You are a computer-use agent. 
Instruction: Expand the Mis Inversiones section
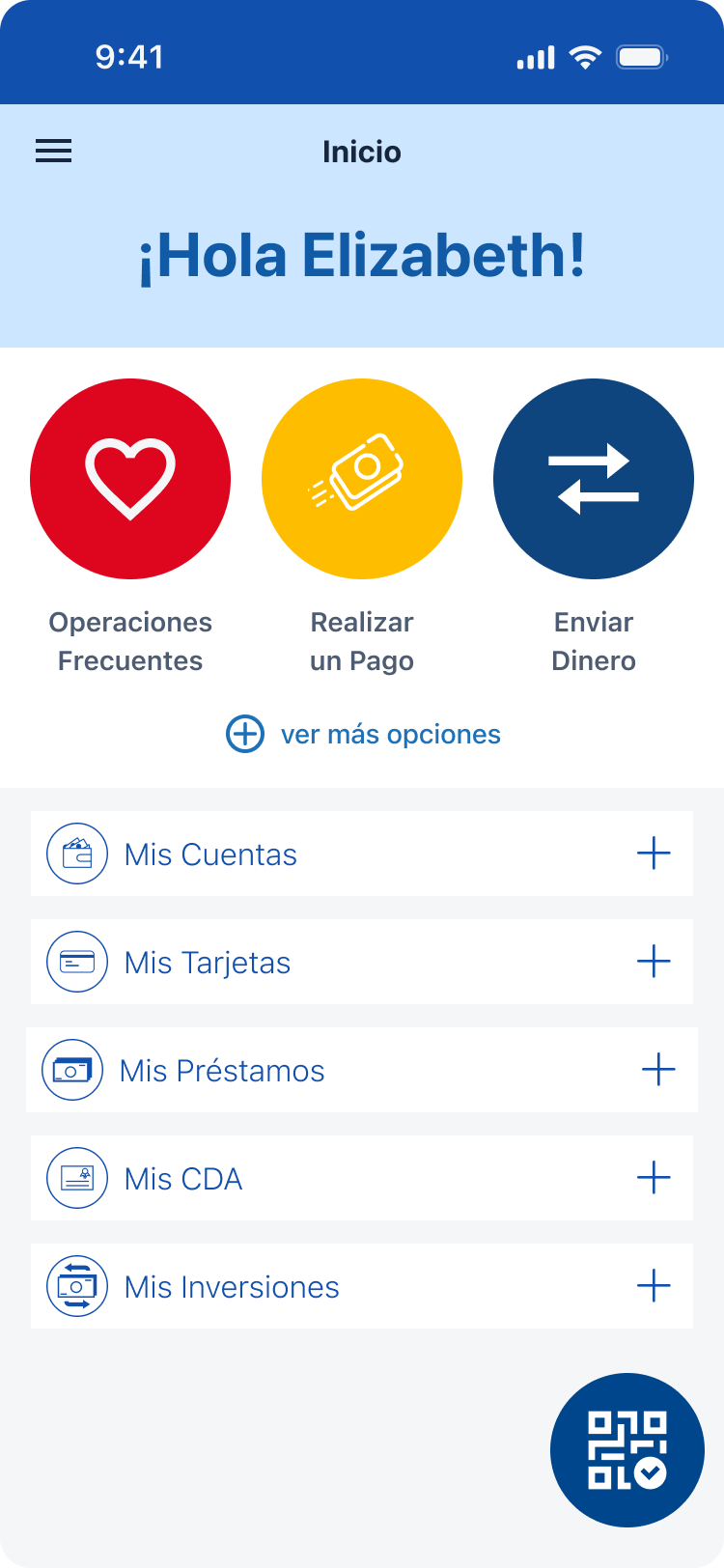tap(654, 1286)
